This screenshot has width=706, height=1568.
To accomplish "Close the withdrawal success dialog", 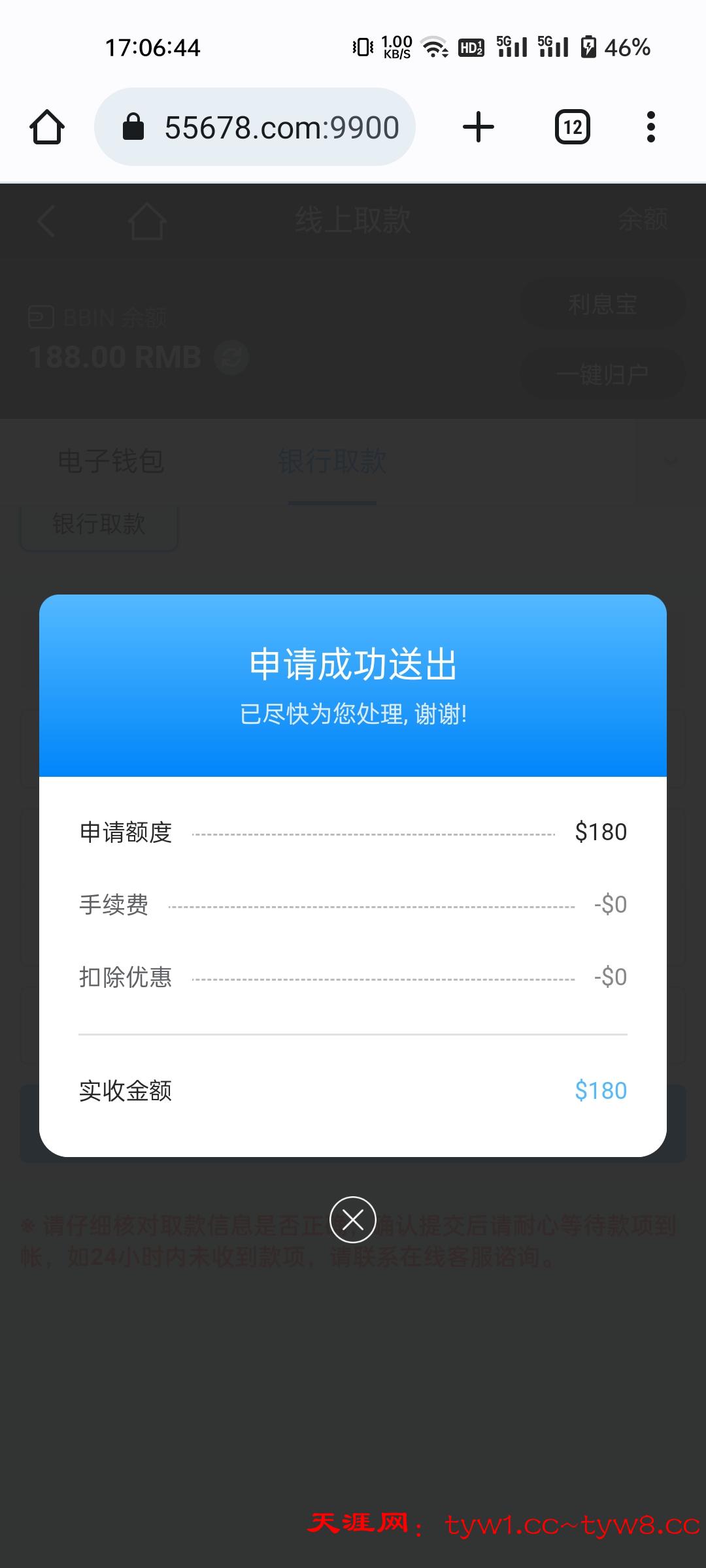I will (353, 1220).
